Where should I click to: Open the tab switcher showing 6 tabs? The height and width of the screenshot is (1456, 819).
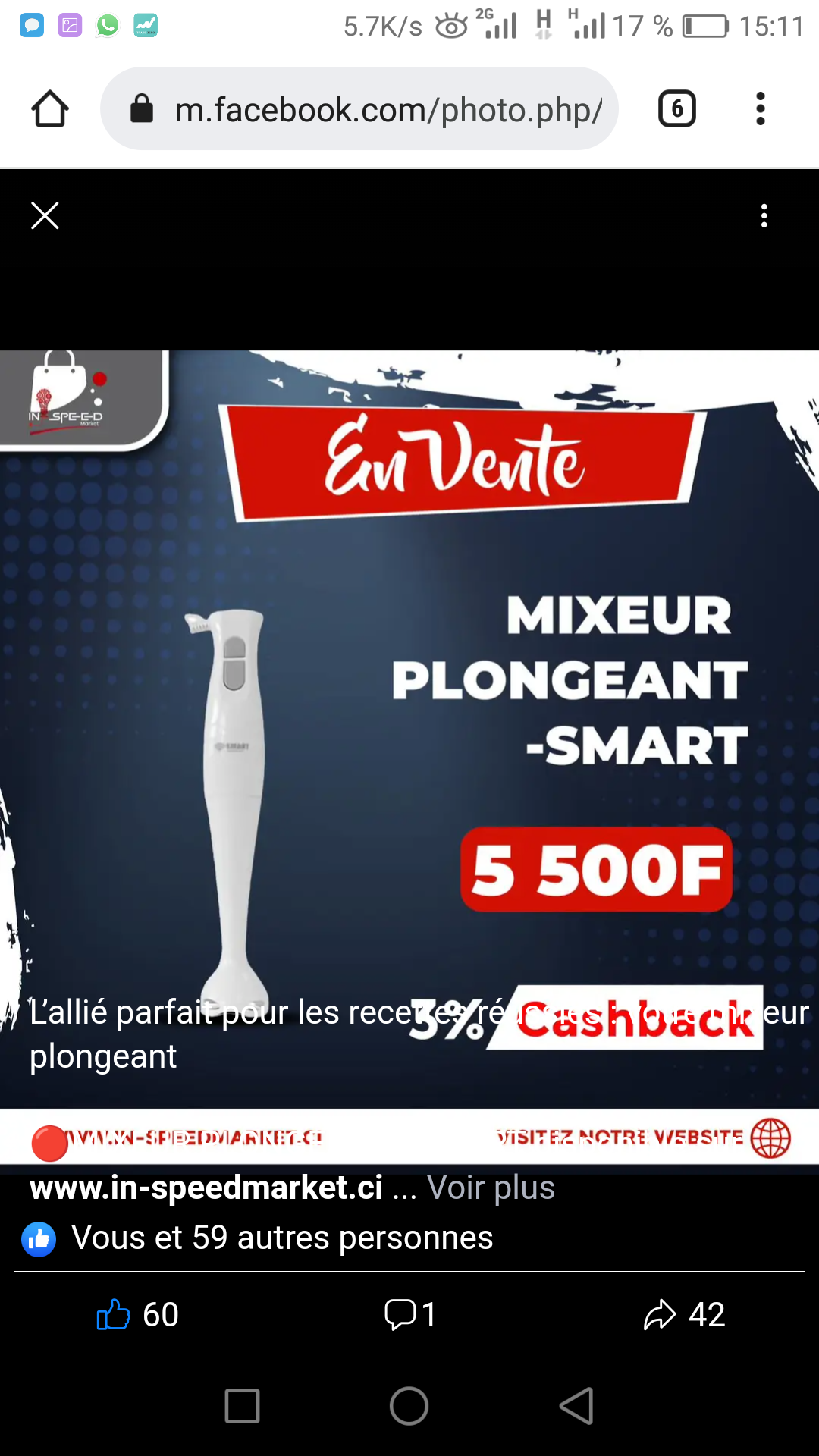[676, 109]
